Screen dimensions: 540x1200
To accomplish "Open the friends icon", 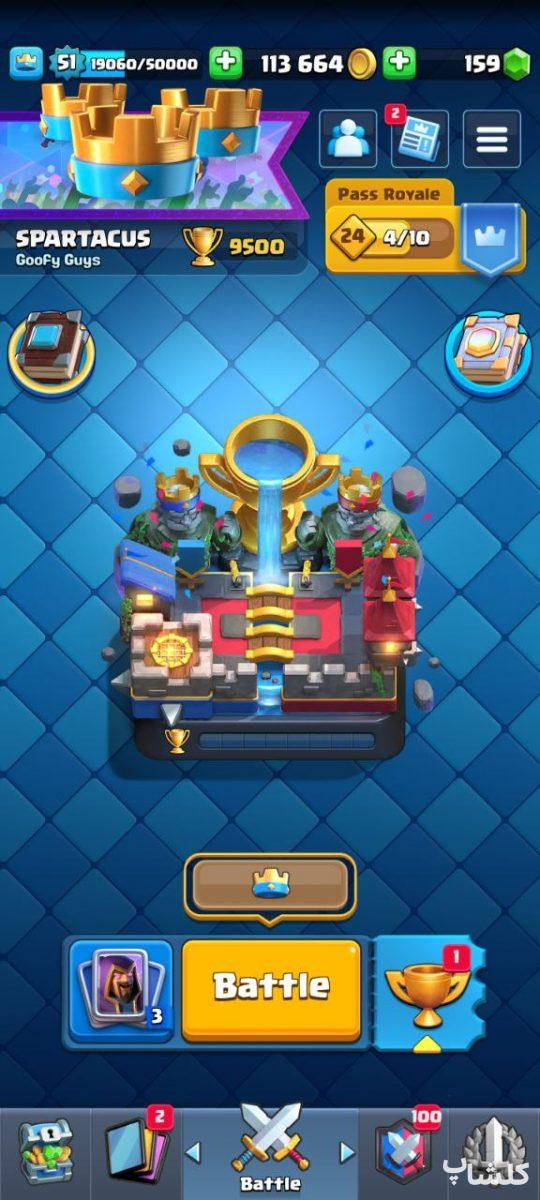I will click(x=348, y=138).
